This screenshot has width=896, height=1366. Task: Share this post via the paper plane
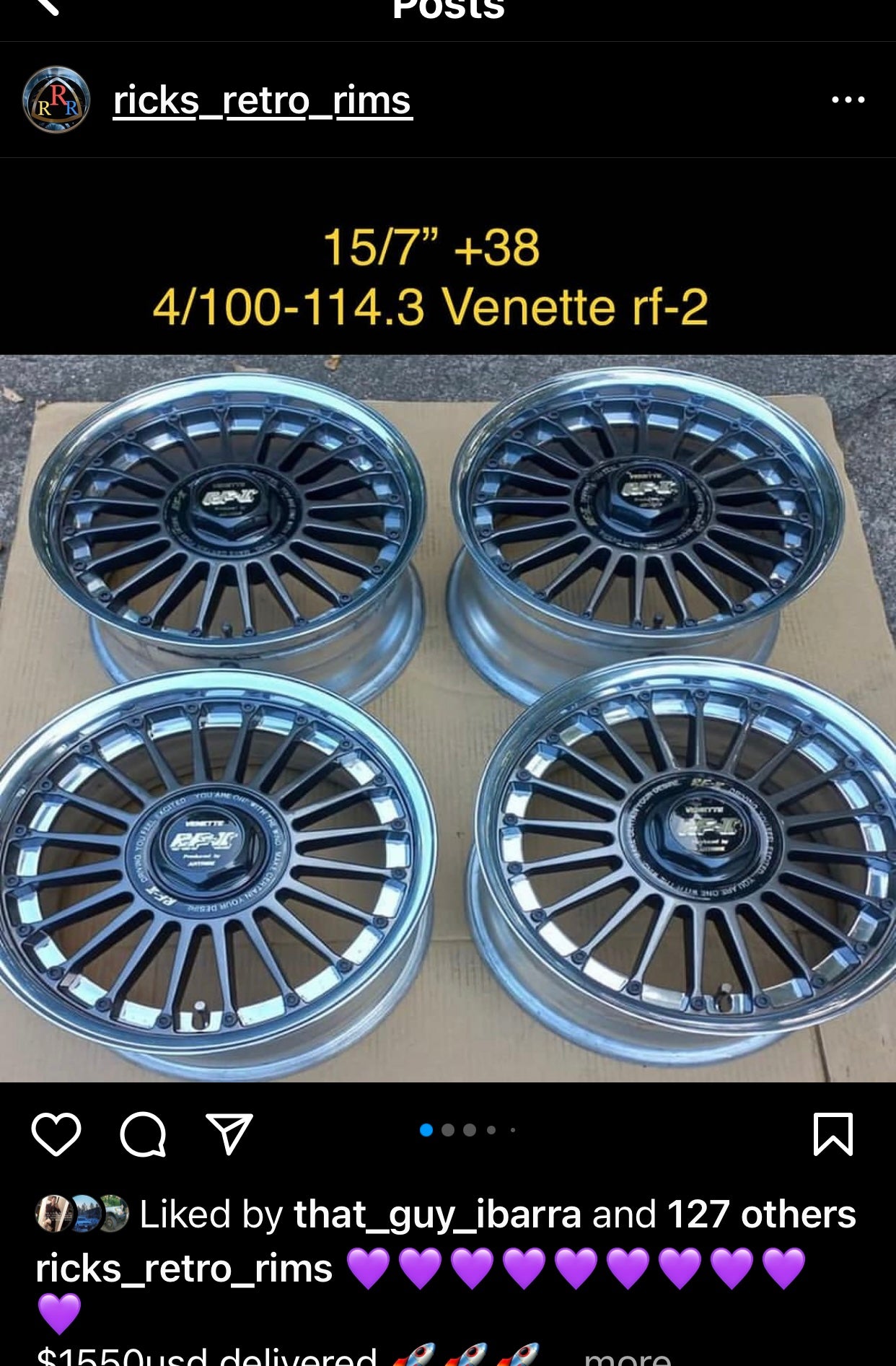click(x=229, y=1134)
